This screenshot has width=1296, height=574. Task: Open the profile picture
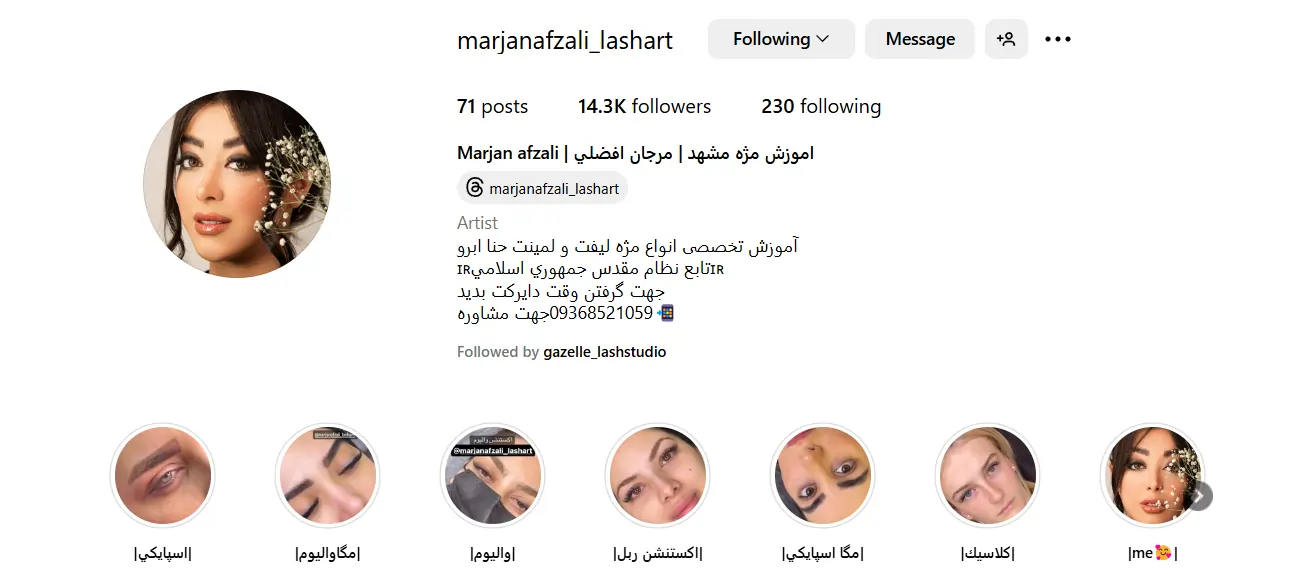coord(237,184)
